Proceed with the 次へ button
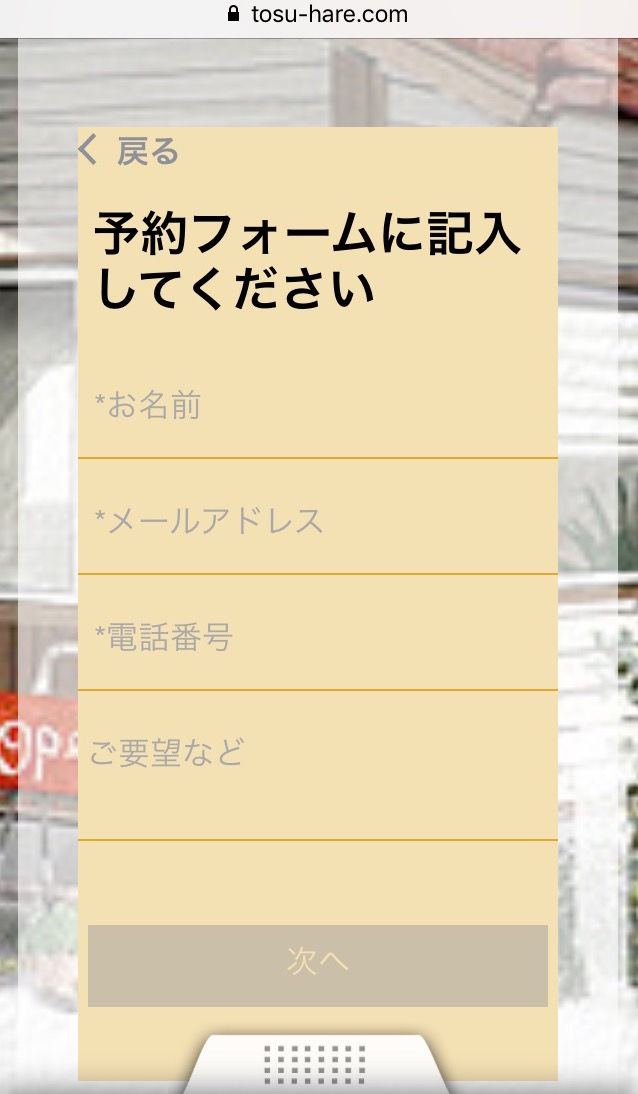Screen dimensions: 638x1094 [318, 966]
